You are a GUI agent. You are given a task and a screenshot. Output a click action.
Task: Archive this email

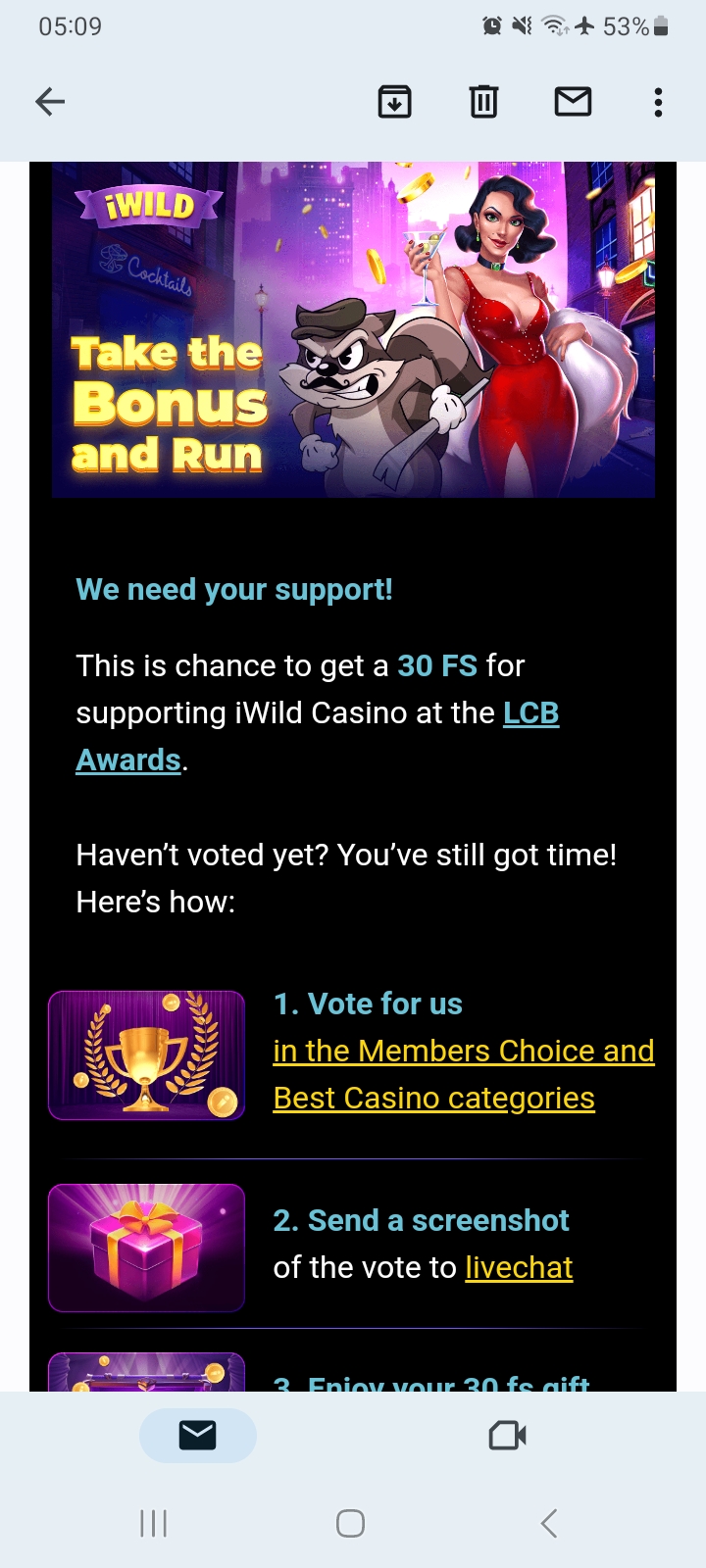click(394, 101)
